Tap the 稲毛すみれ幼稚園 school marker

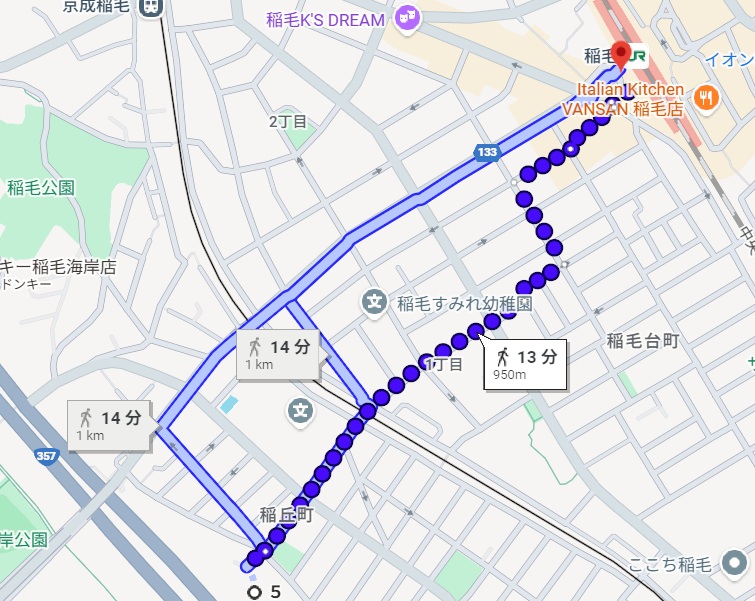(x=374, y=302)
